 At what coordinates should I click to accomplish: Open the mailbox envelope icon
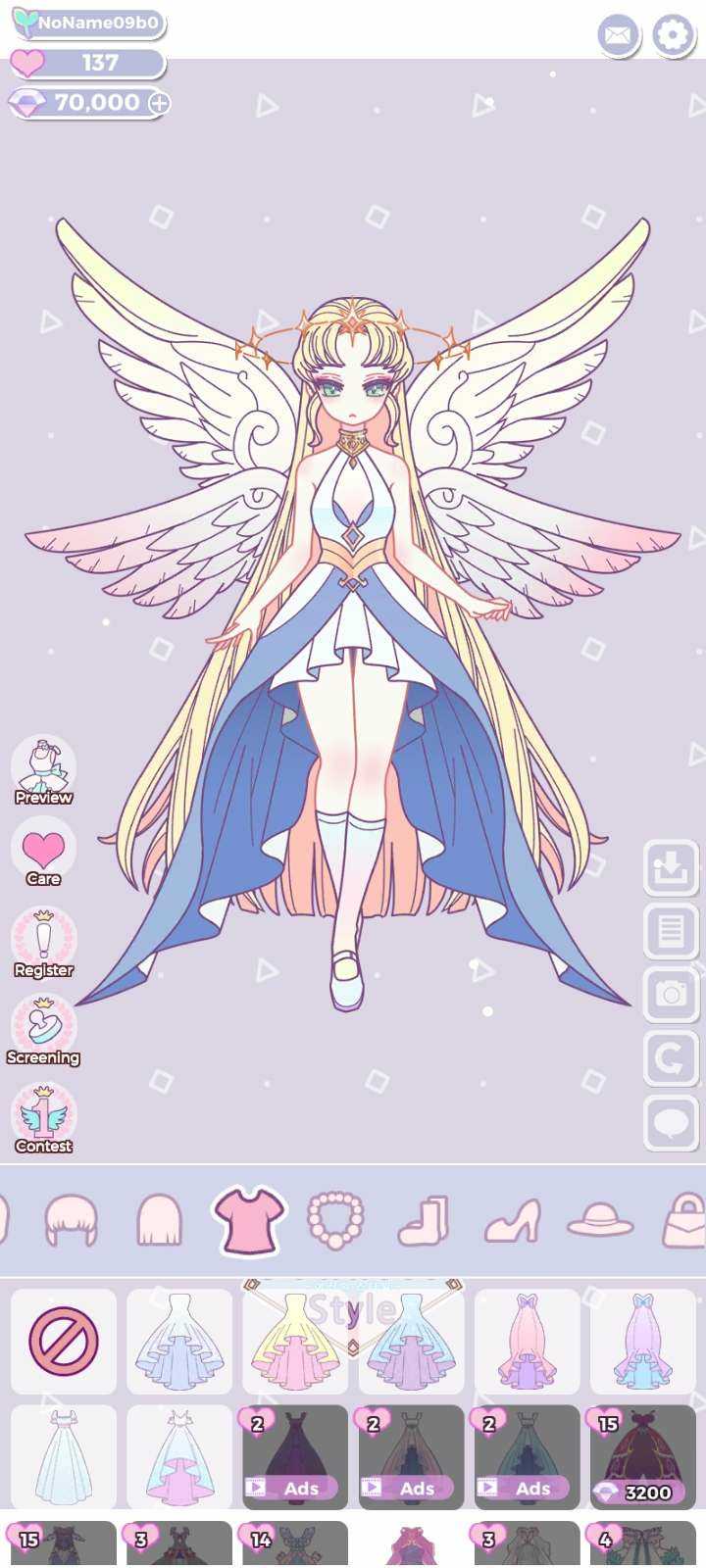coord(618,36)
